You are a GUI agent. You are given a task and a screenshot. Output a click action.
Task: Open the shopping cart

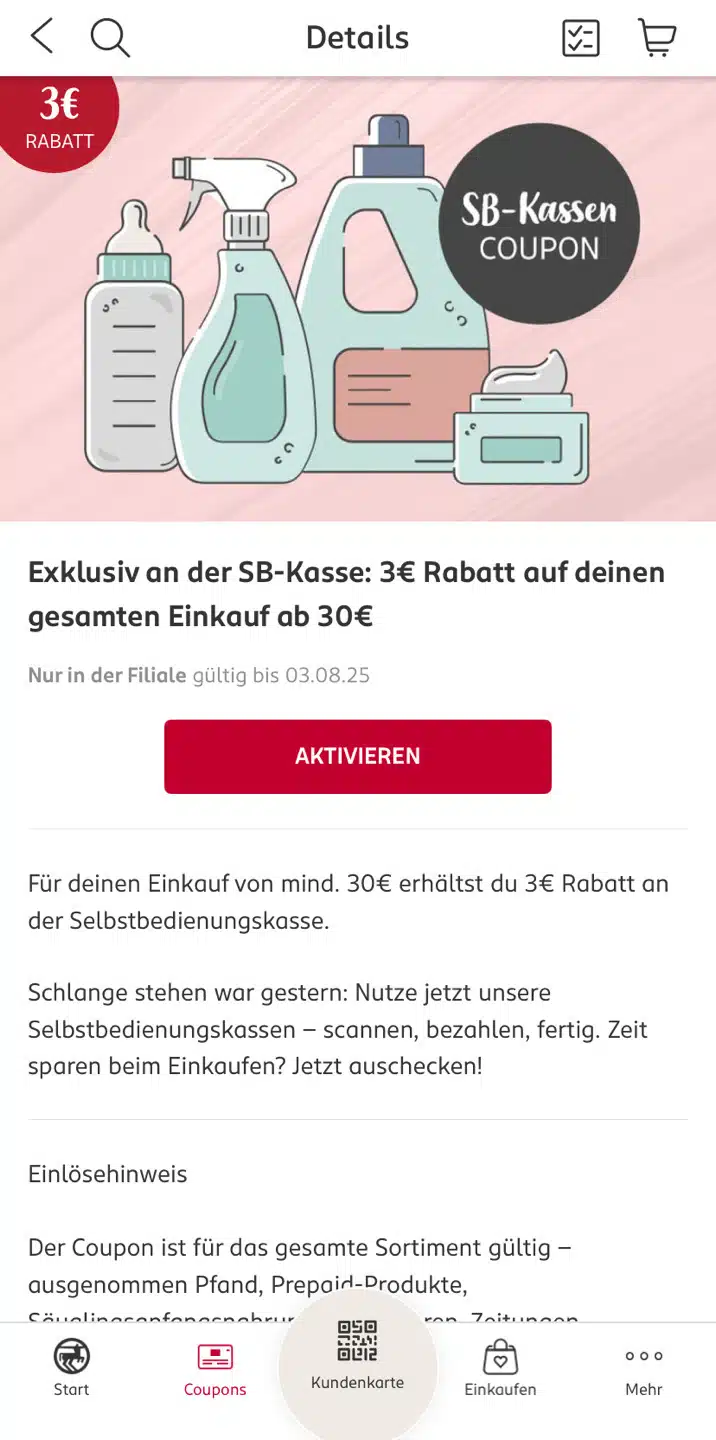[657, 38]
